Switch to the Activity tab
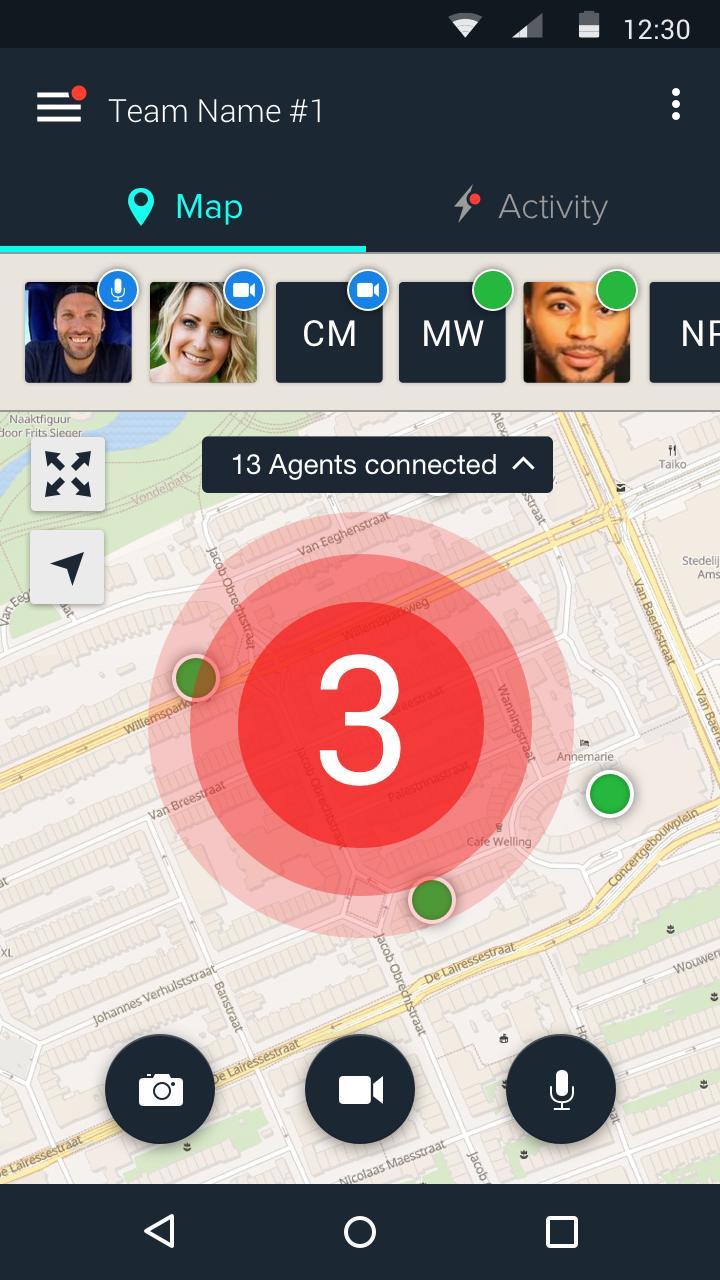The height and width of the screenshot is (1280, 720). point(532,207)
